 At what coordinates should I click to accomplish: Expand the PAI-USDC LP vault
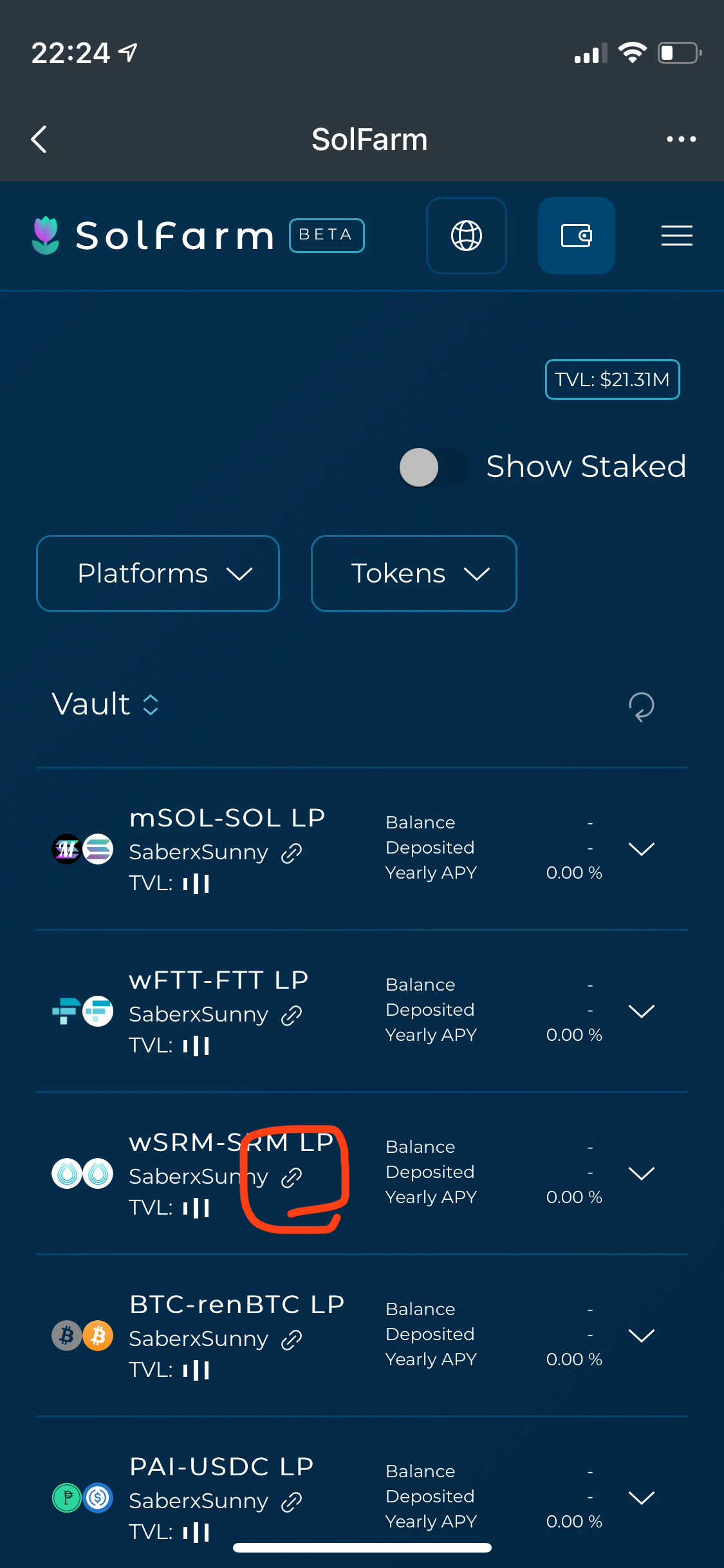pos(642,1498)
